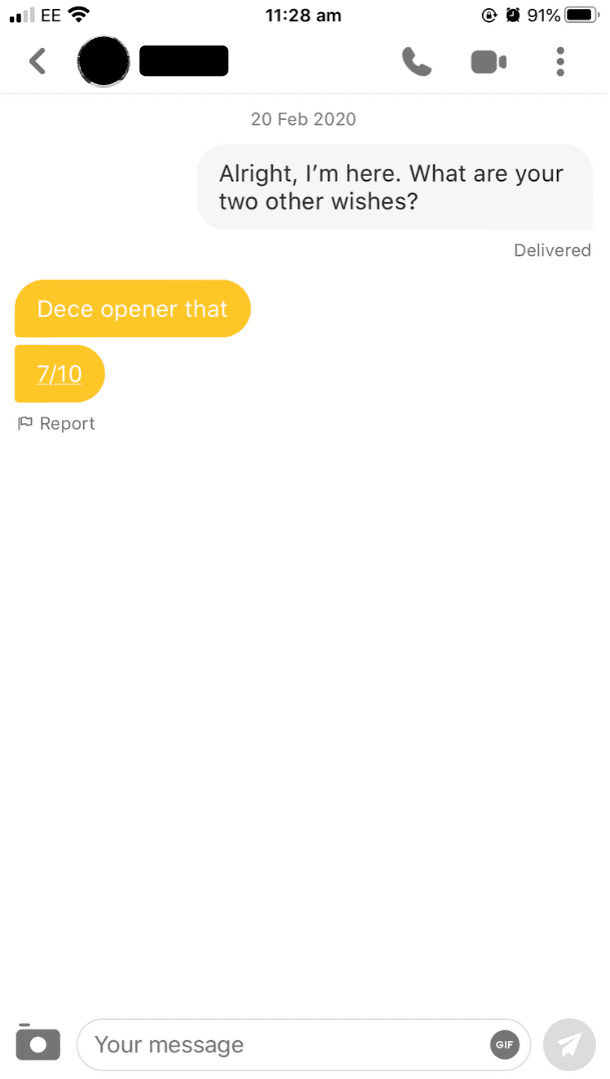Open the GIF picker
The image size is (610, 1079).
(505, 1045)
